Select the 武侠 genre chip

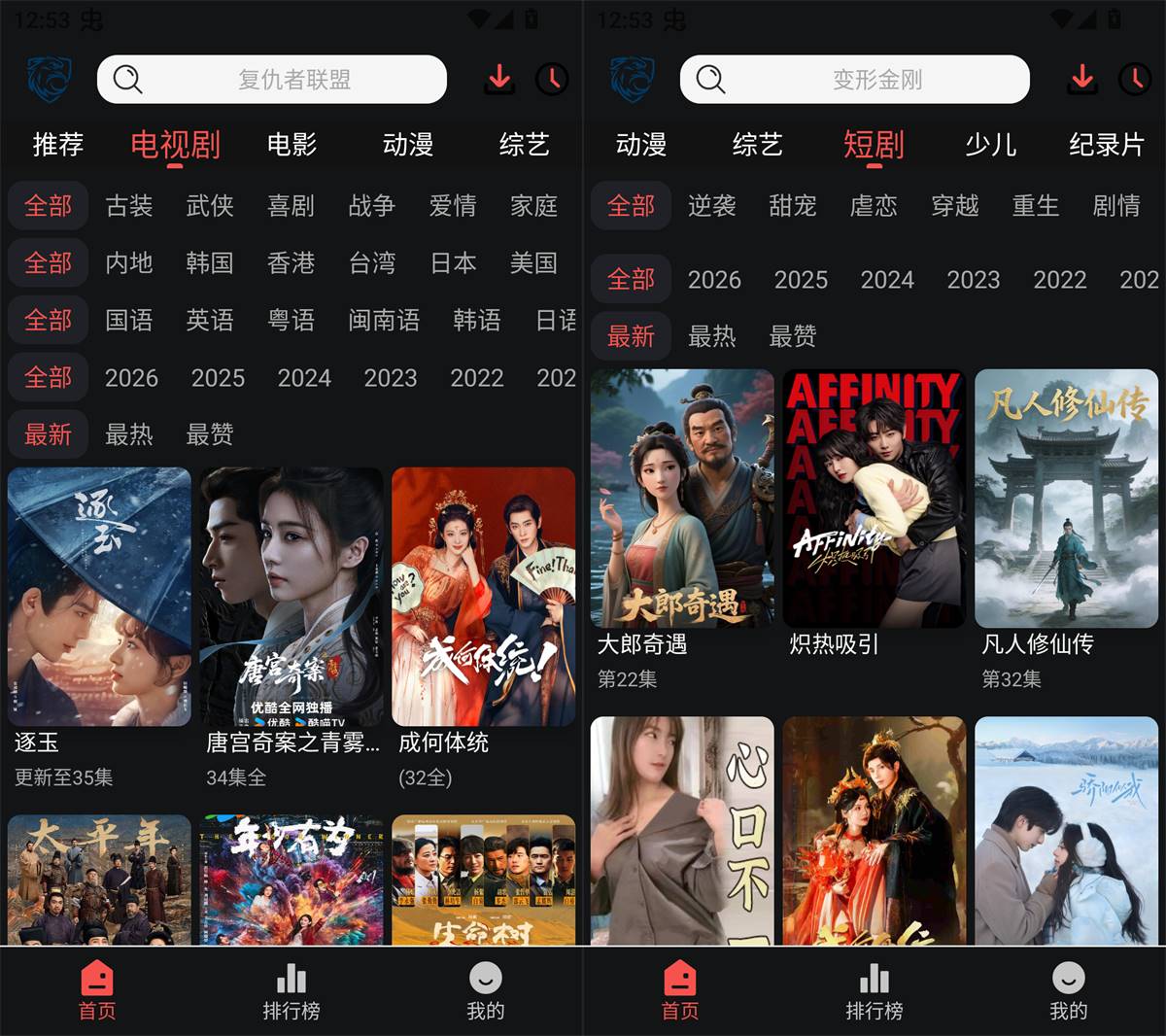click(210, 206)
